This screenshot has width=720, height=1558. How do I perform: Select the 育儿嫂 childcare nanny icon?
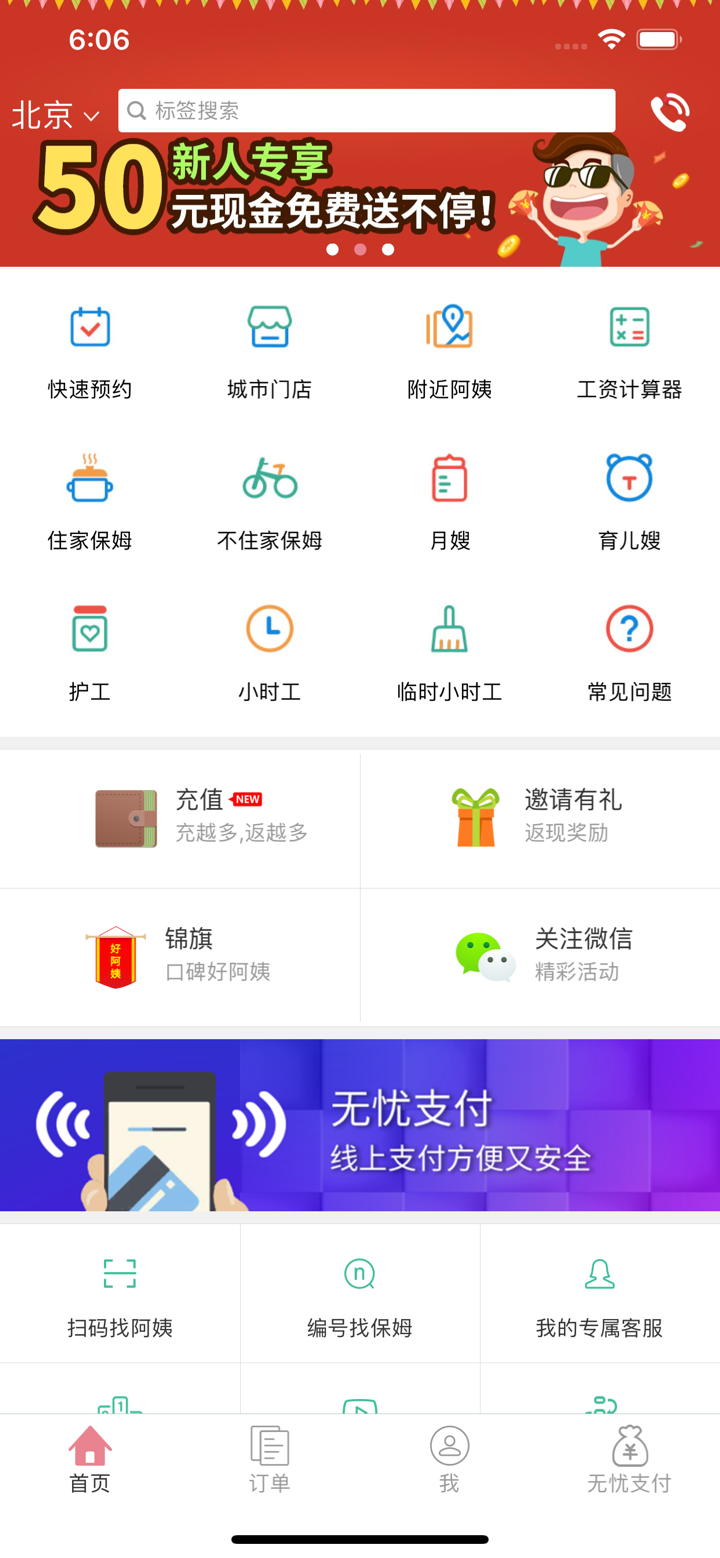[629, 497]
